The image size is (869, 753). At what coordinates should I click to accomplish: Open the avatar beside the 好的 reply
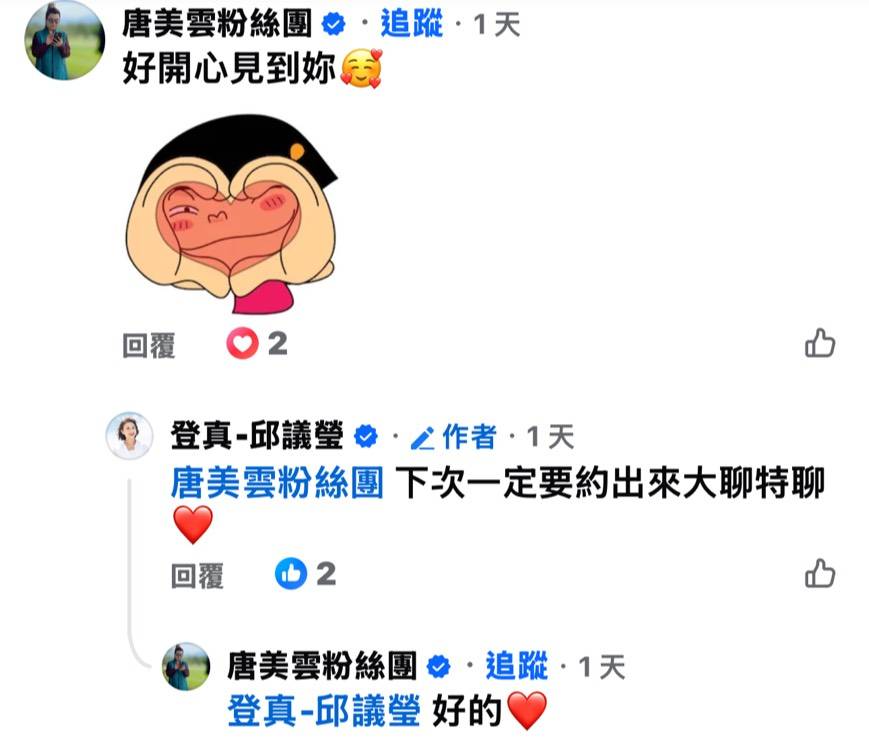tap(186, 666)
